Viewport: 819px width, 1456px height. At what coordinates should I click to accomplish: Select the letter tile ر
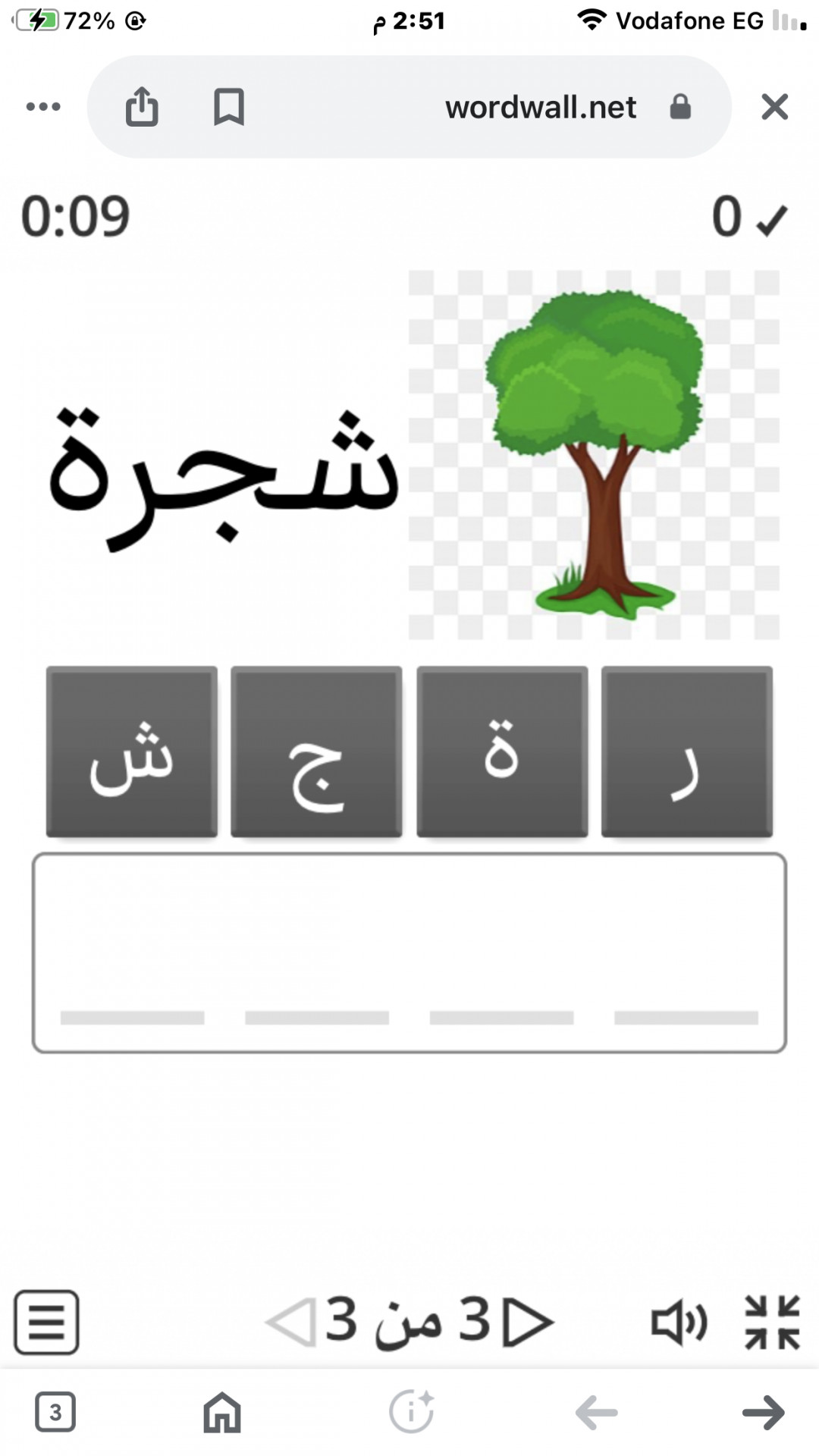(x=686, y=752)
